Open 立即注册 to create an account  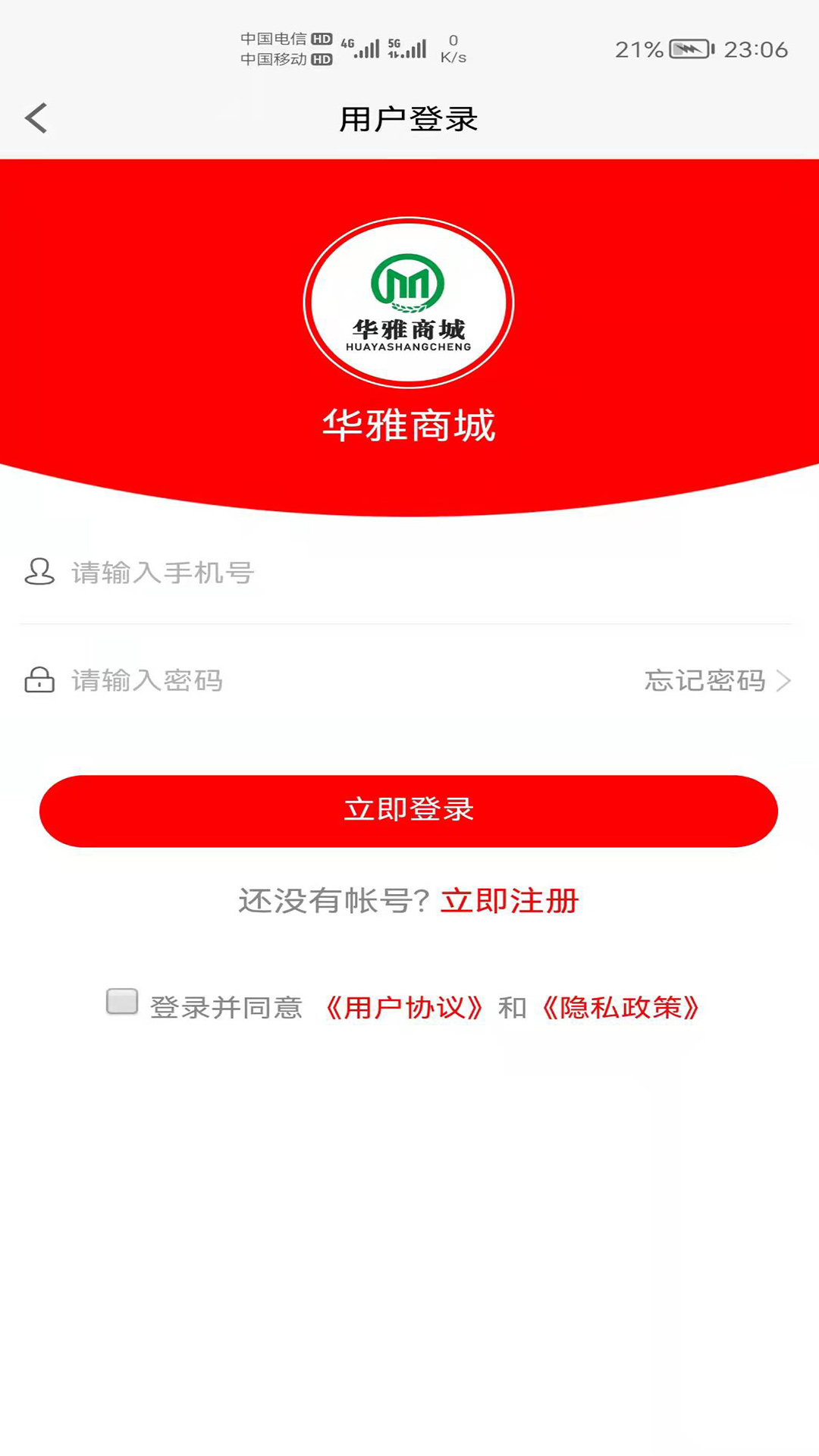point(507,902)
